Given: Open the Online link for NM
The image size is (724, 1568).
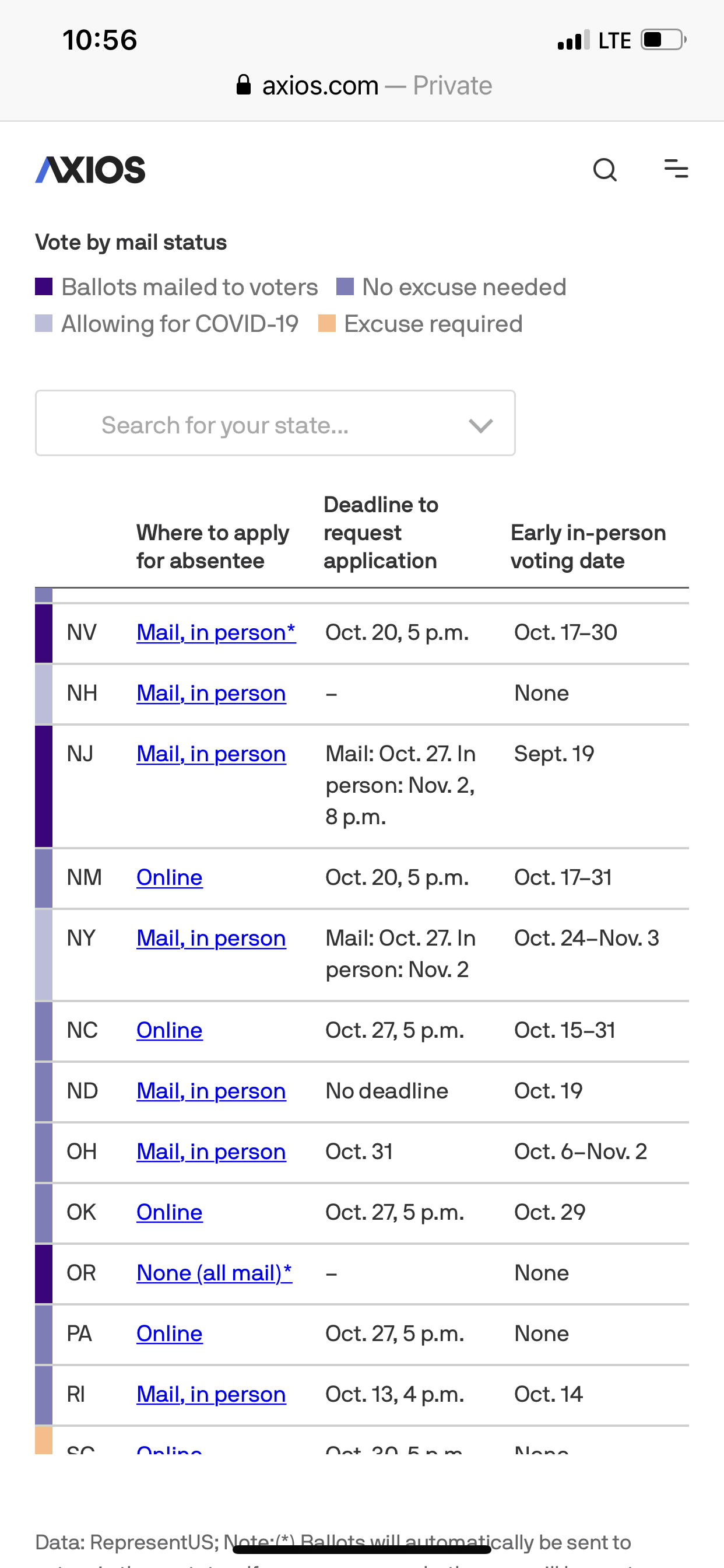Looking at the screenshot, I should [169, 878].
